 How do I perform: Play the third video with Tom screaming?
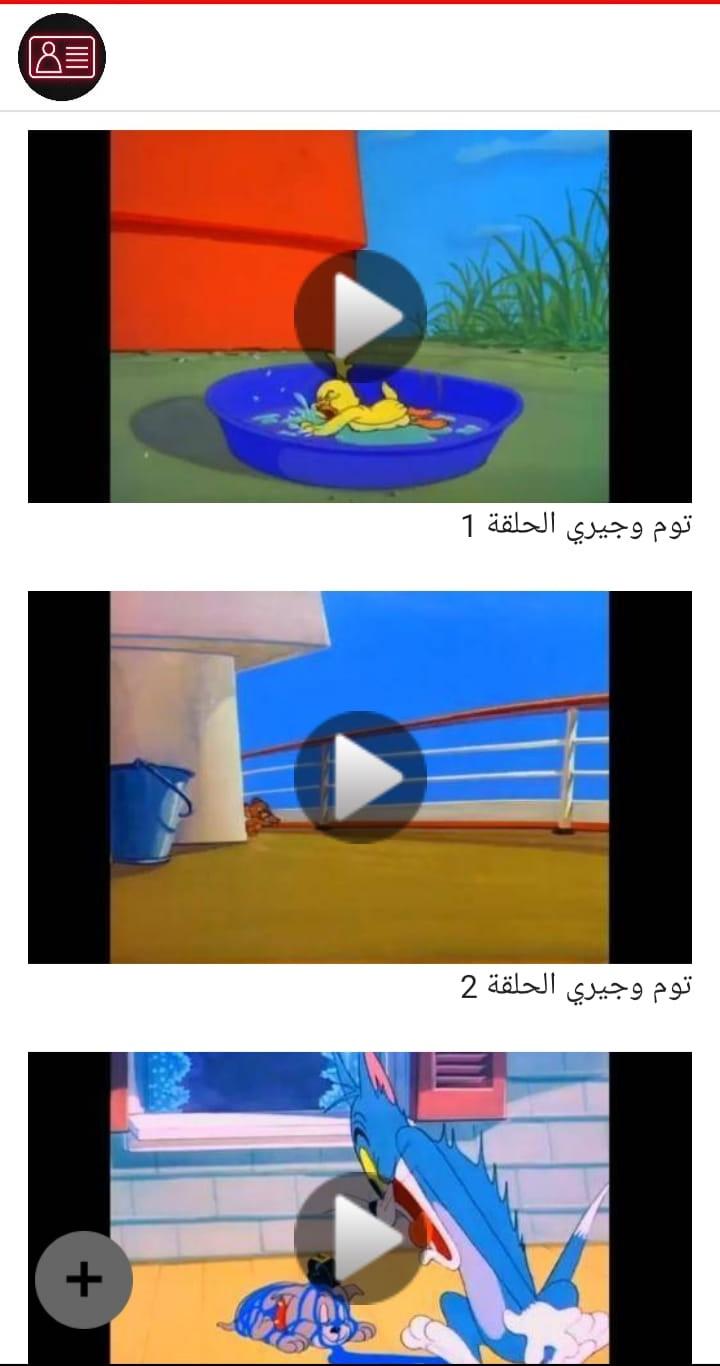[361, 1238]
